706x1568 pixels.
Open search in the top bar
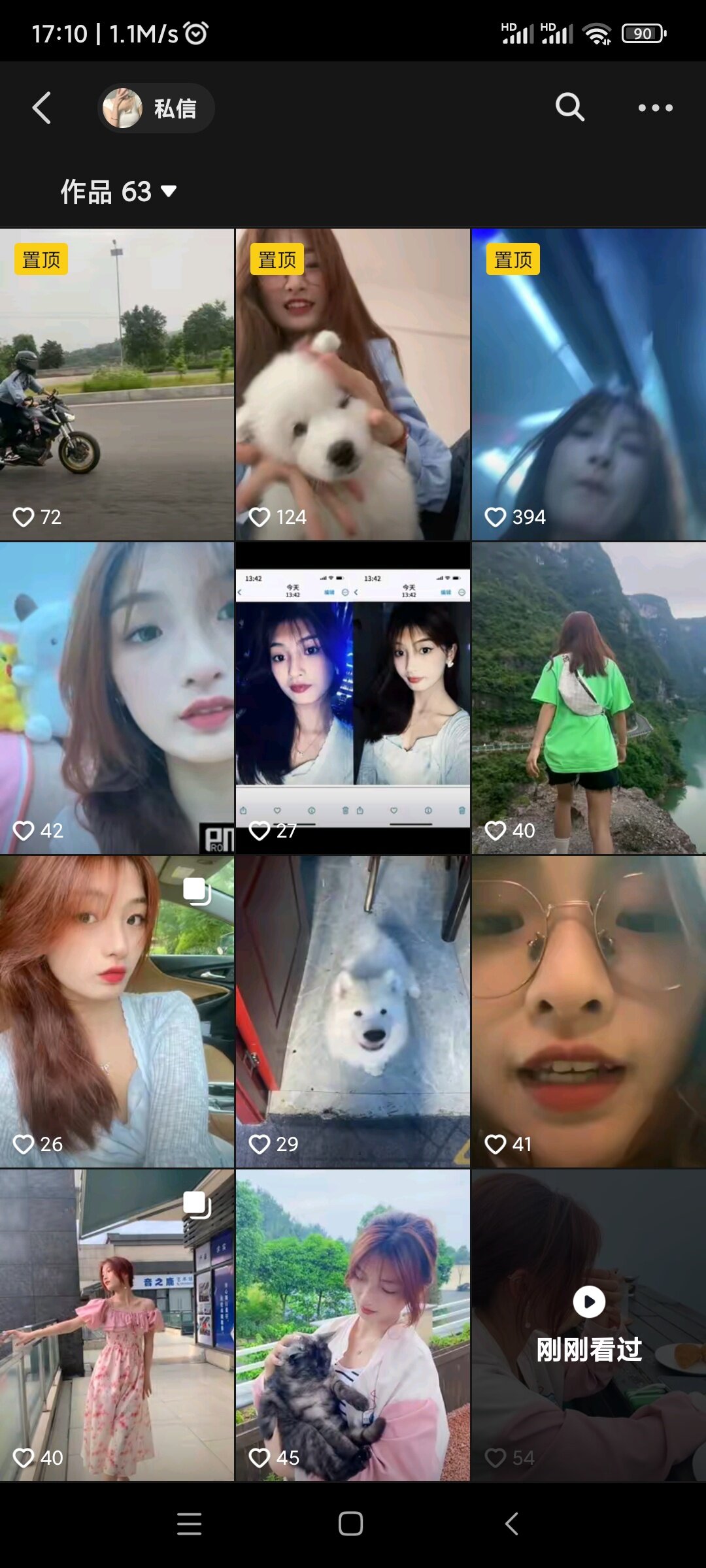point(569,107)
